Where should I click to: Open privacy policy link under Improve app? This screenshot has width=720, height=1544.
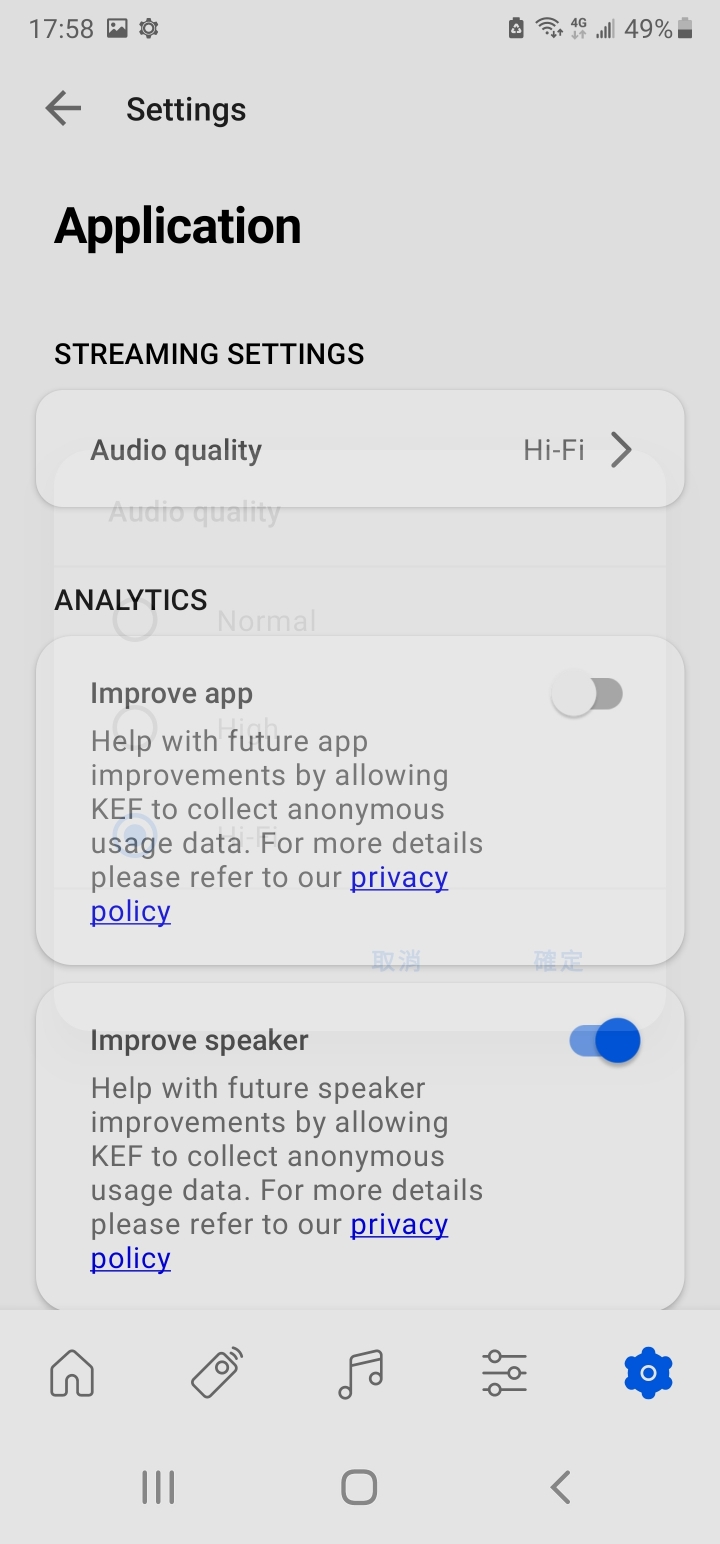click(270, 894)
